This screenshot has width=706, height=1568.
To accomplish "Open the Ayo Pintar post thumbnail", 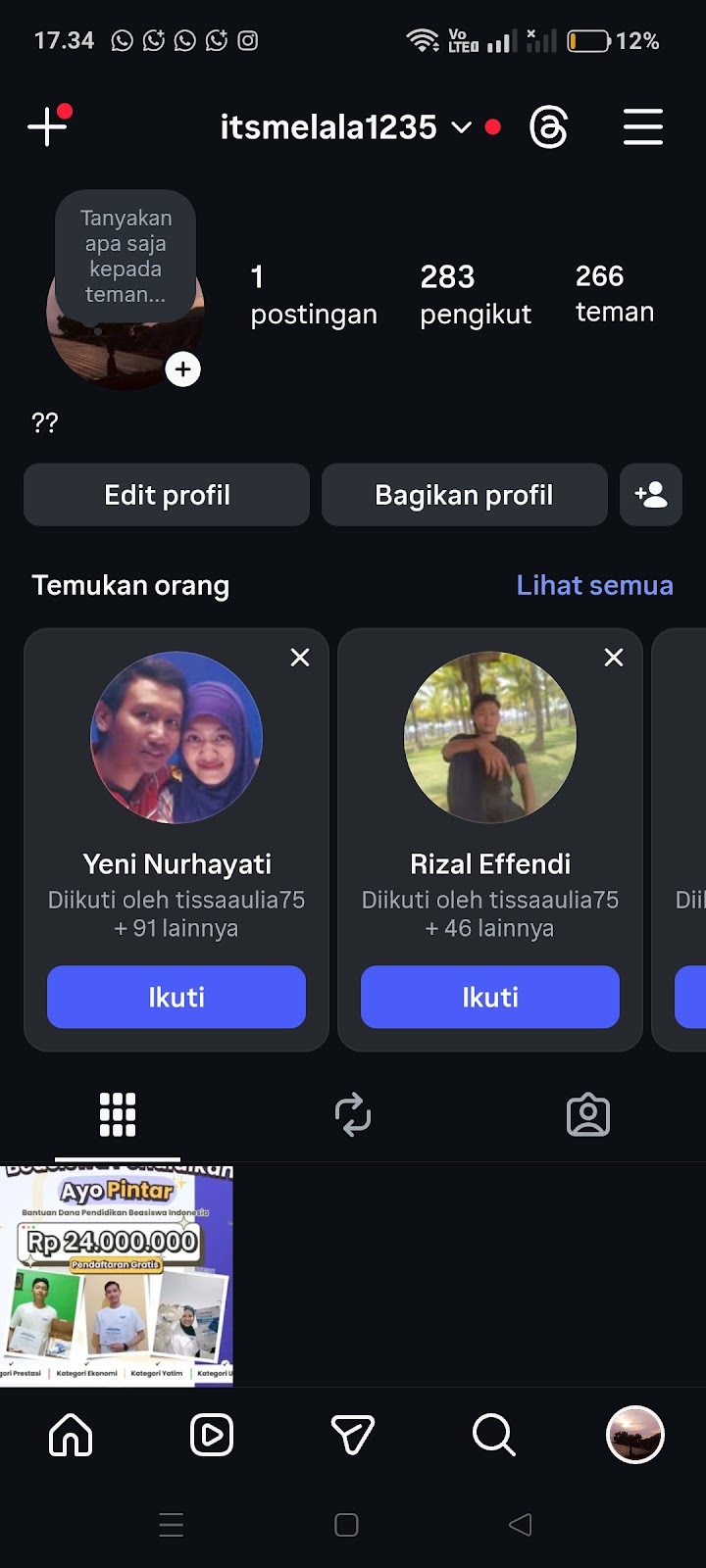I will [117, 1274].
